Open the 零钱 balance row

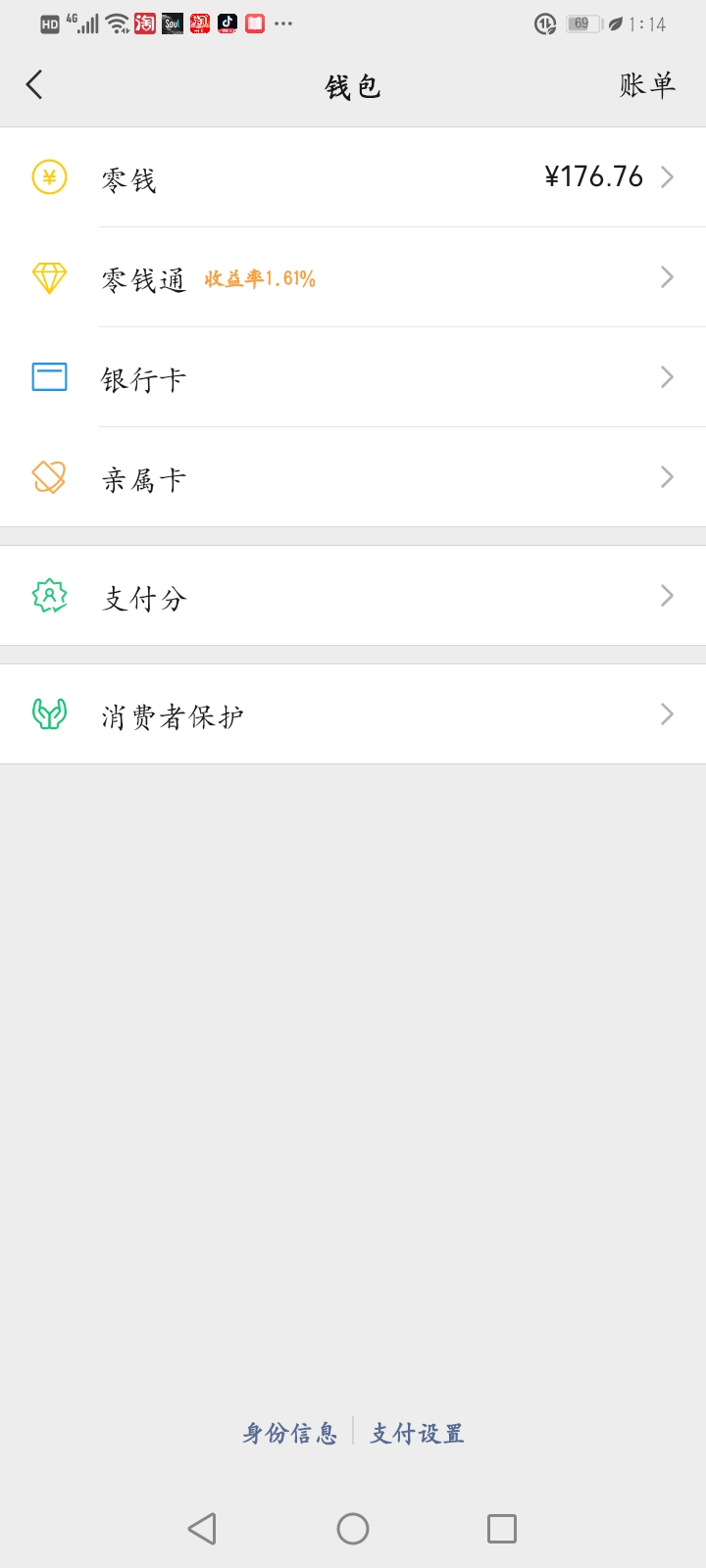pos(353,177)
